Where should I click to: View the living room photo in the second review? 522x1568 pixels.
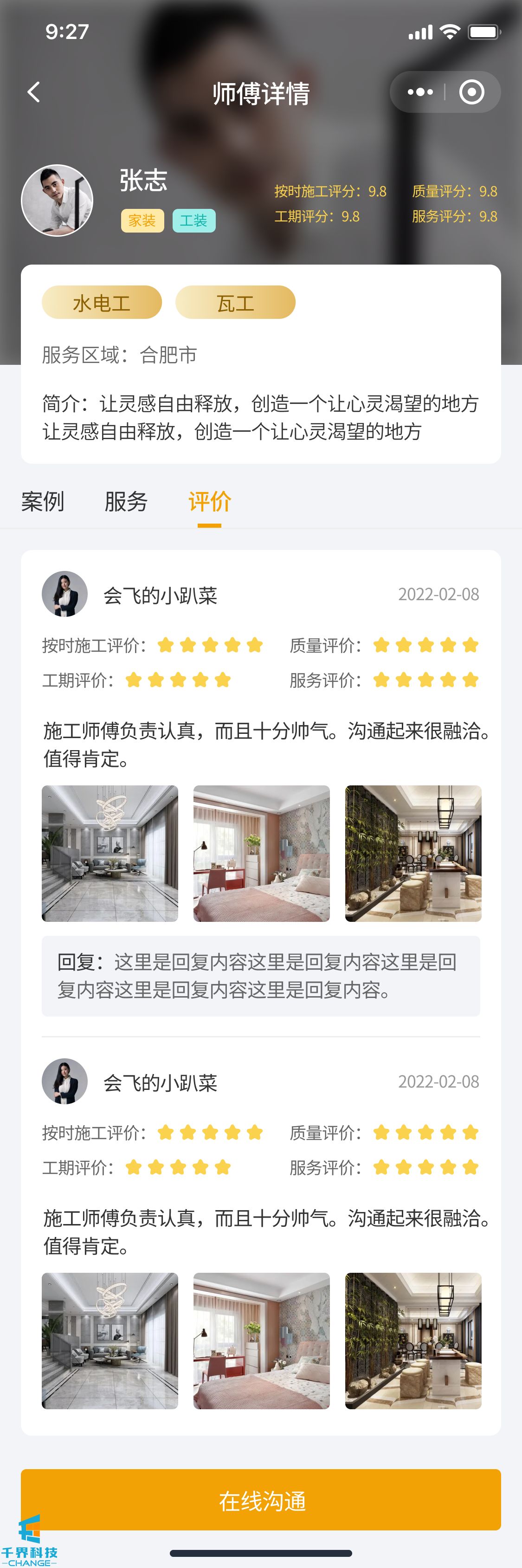pos(110,1341)
